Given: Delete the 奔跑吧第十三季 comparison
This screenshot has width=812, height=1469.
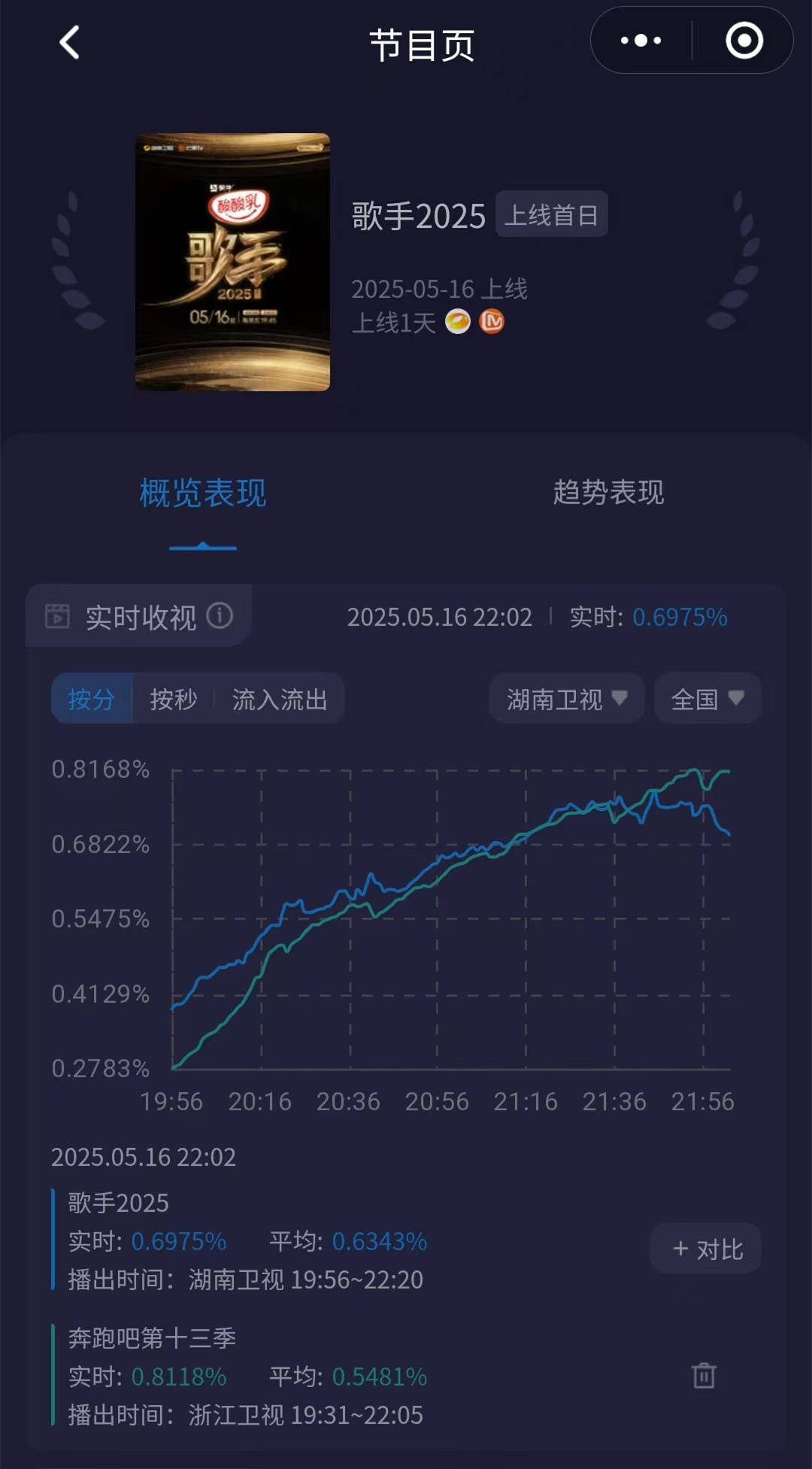Looking at the screenshot, I should 704,1376.
